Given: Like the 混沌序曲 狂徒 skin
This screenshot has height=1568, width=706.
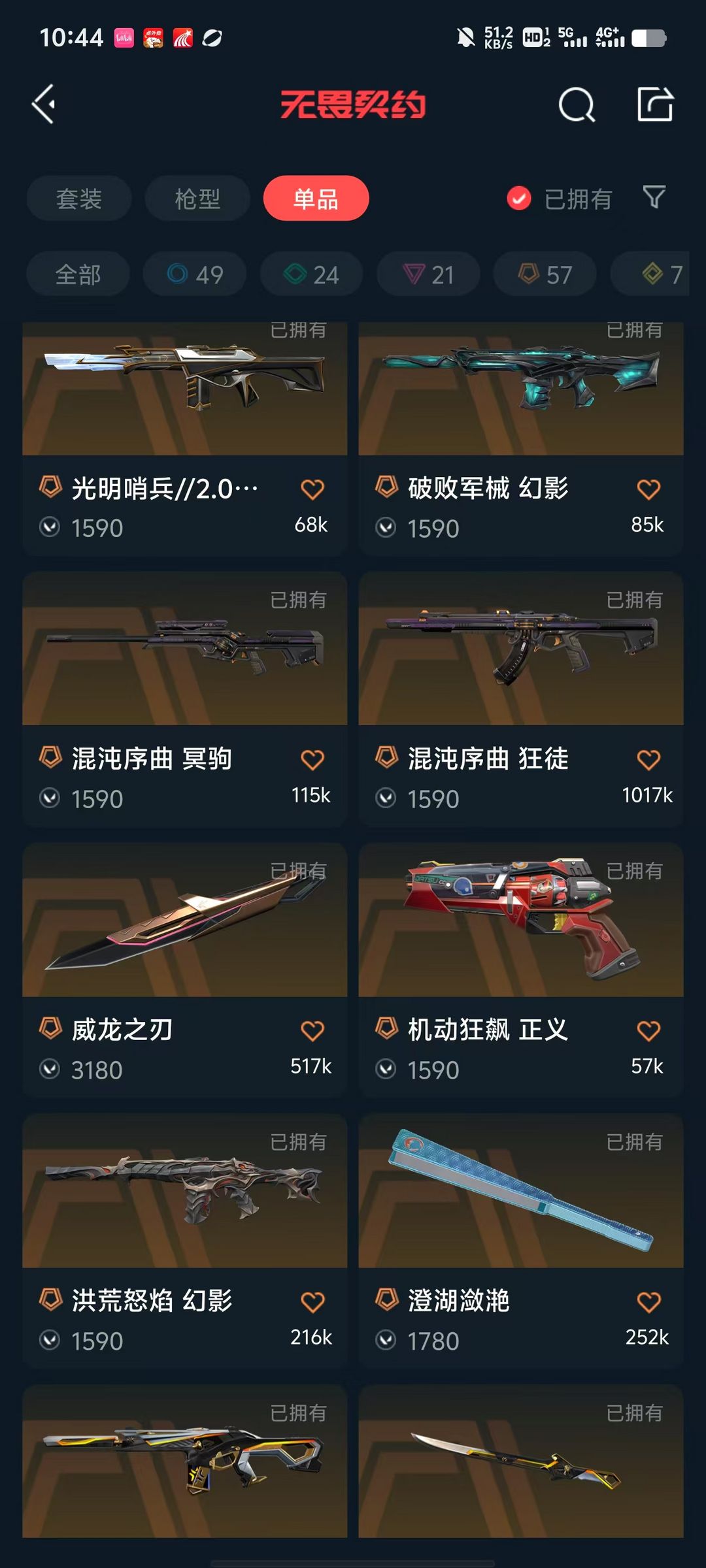Looking at the screenshot, I should tap(648, 760).
